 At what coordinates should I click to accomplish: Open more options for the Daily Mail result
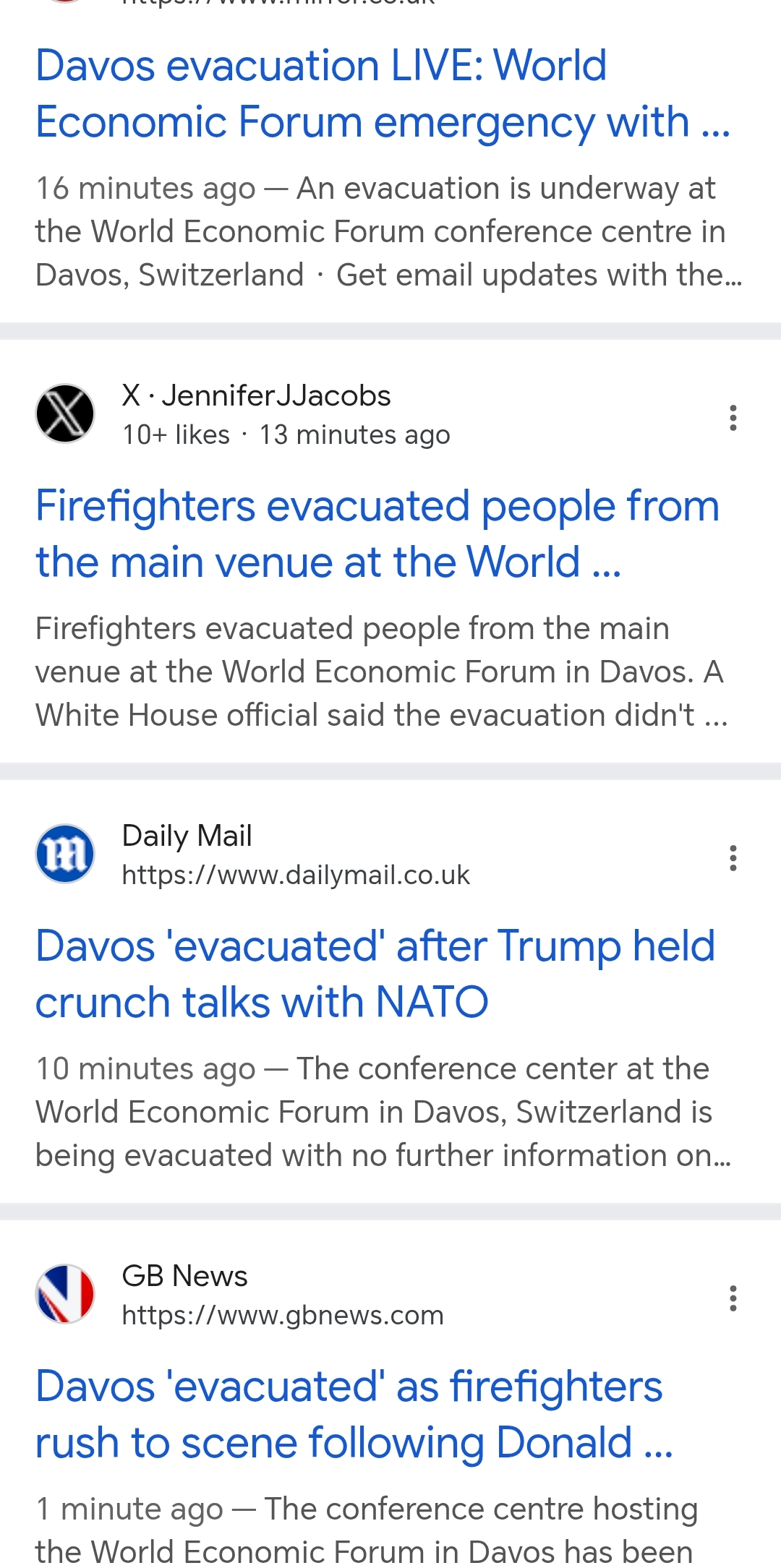coord(733,858)
